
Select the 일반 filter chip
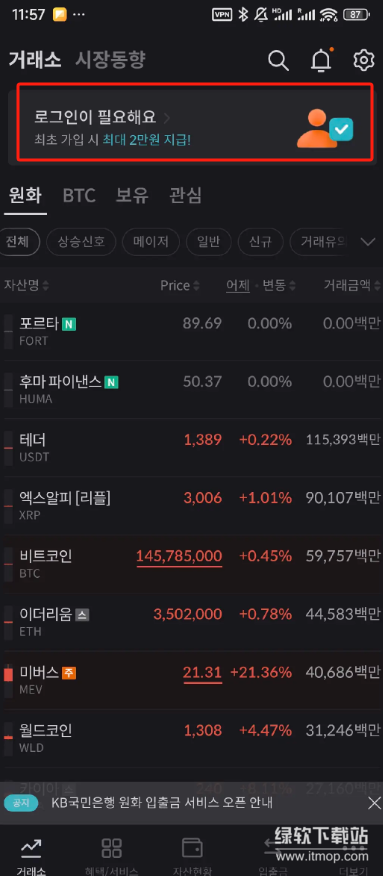click(209, 242)
